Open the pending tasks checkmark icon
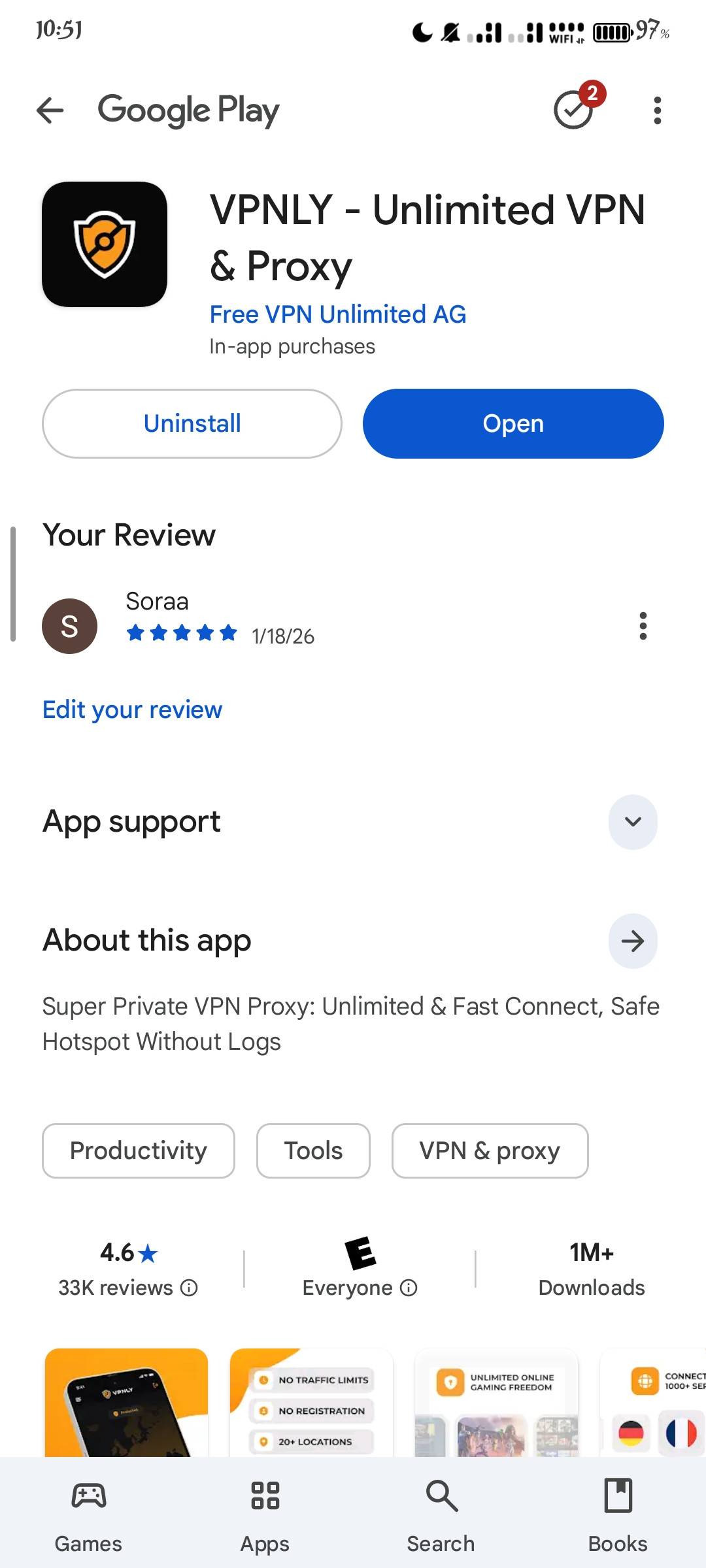This screenshot has width=706, height=1568. coord(574,110)
